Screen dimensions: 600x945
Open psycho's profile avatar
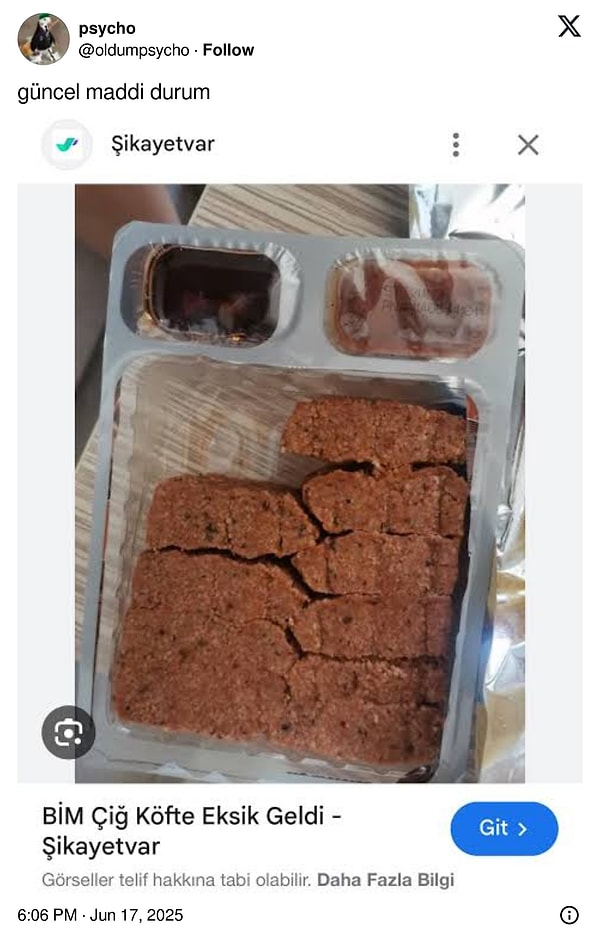coord(43,39)
